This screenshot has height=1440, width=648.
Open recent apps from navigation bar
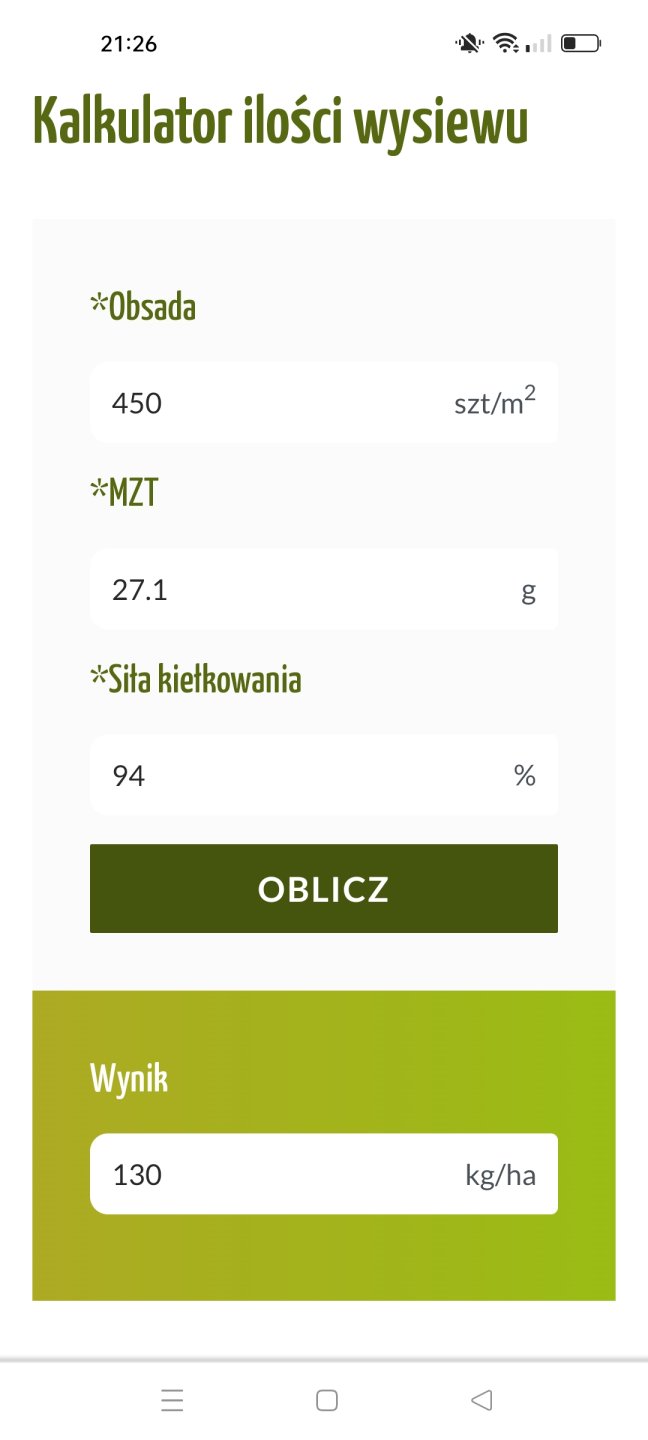[172, 1400]
